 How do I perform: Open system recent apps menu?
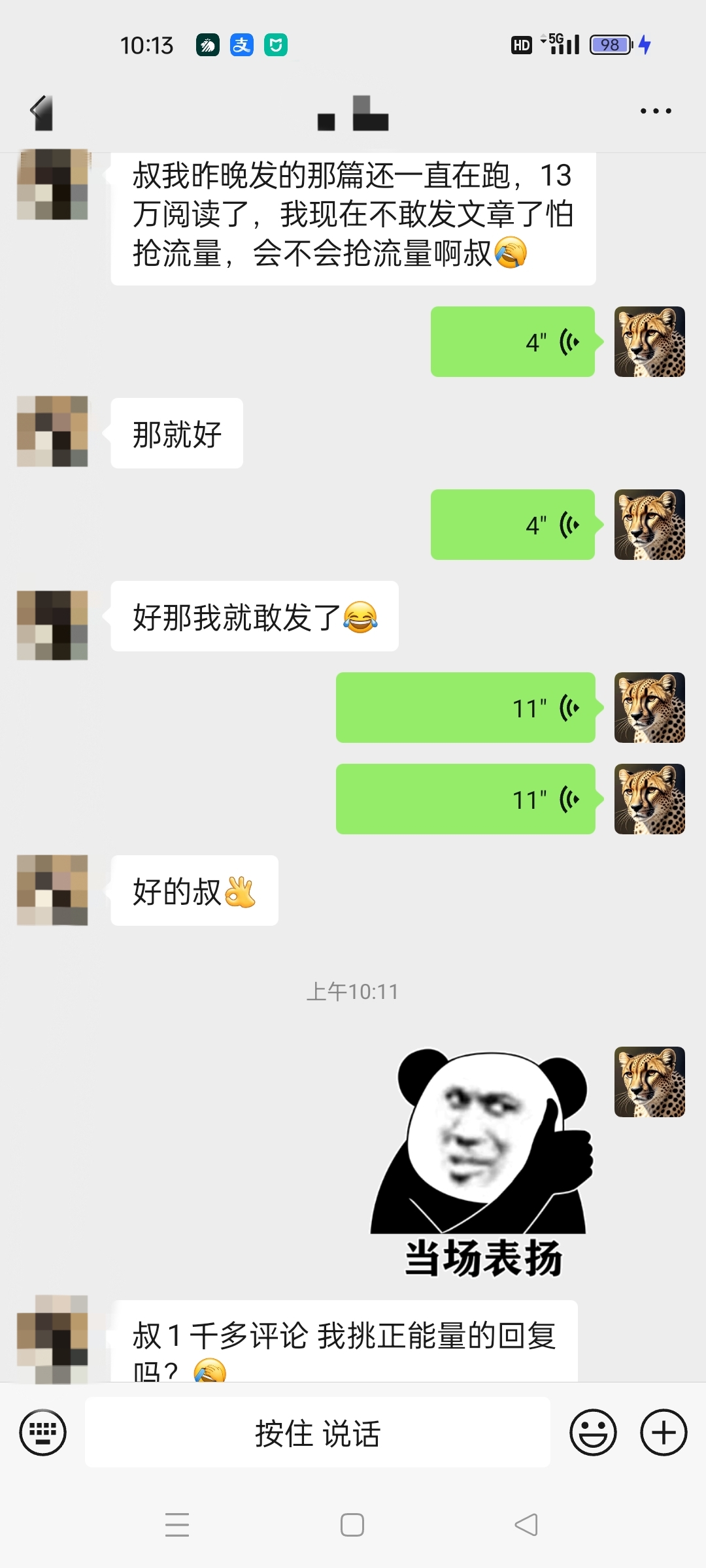[177, 1525]
